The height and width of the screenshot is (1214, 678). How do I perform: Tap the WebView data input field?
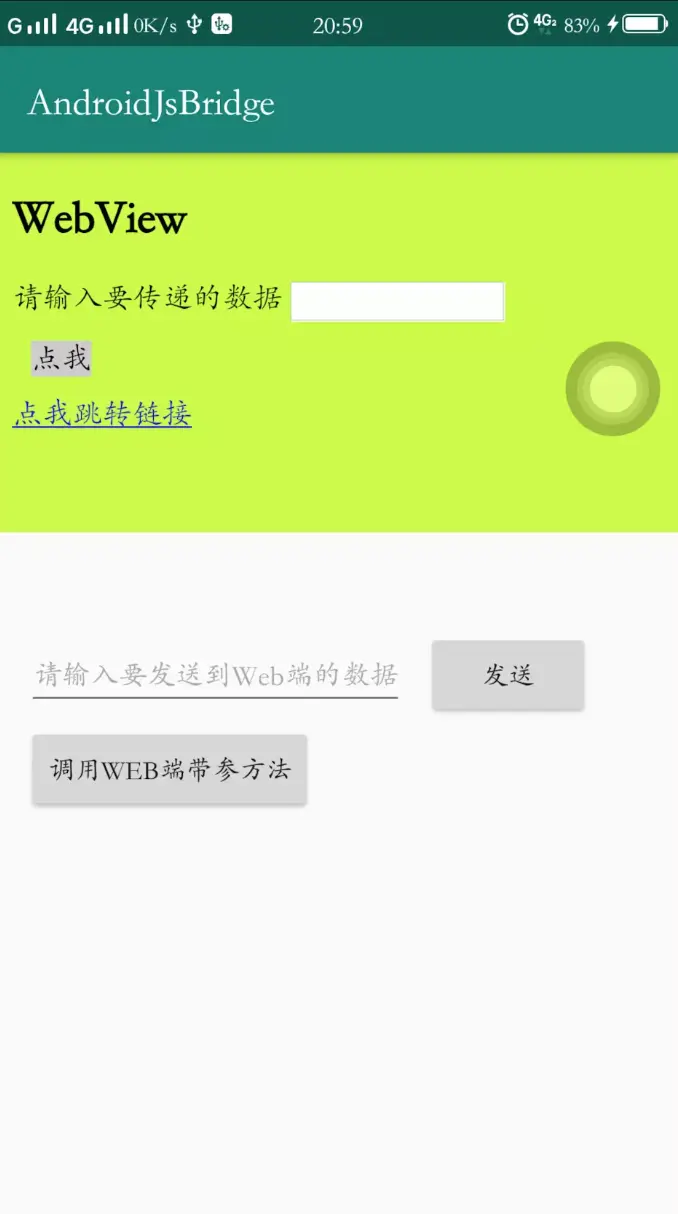click(x=397, y=302)
